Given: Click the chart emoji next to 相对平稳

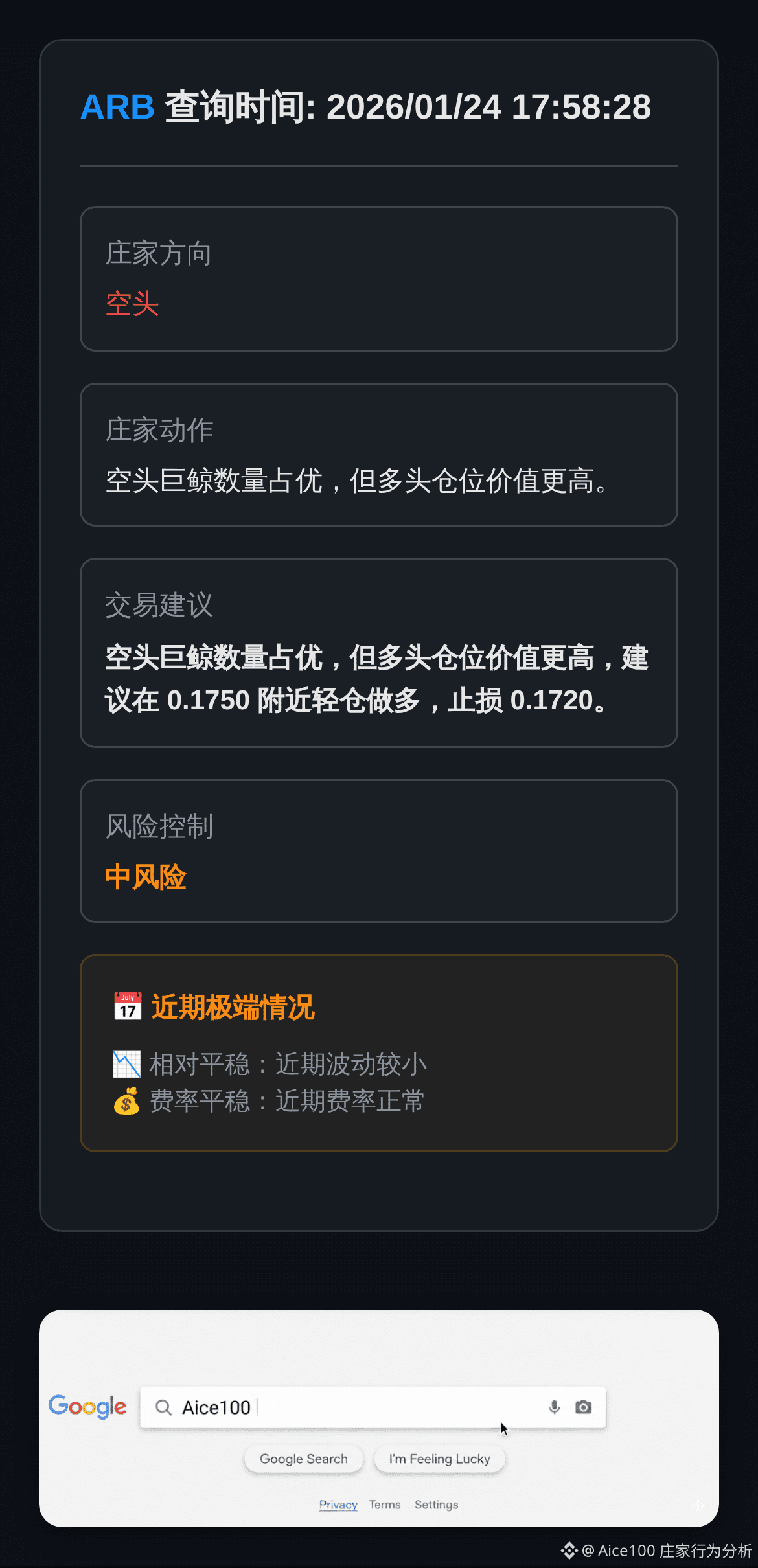Looking at the screenshot, I should coord(127,1062).
